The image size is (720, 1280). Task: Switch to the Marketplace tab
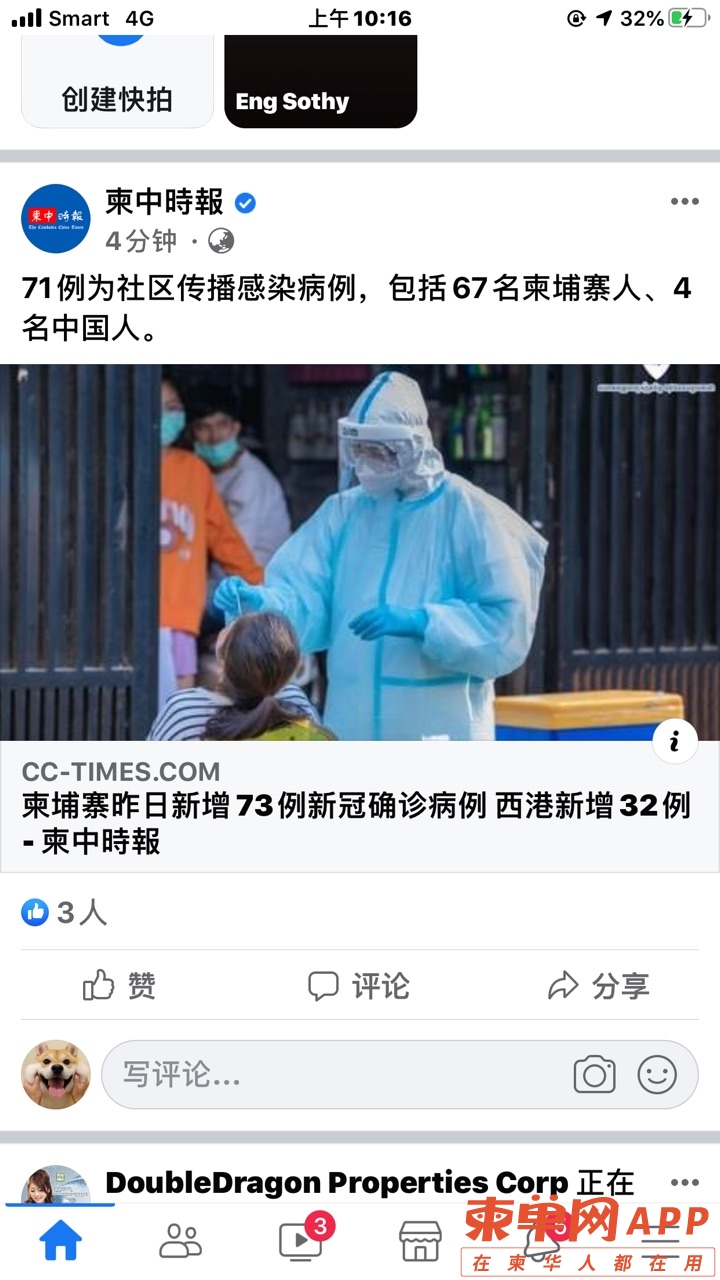click(x=420, y=1241)
